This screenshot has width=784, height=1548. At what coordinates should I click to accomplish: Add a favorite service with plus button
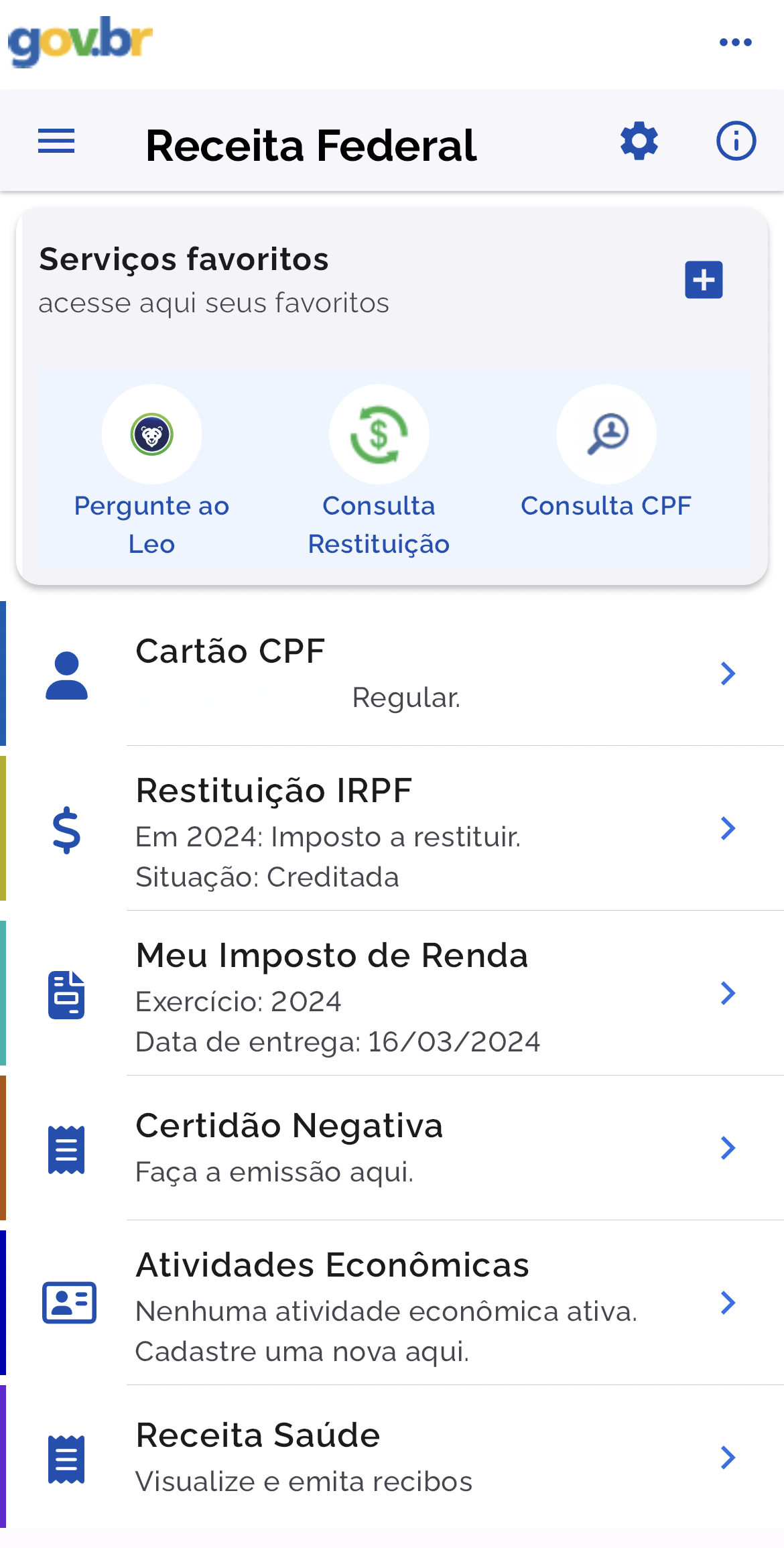704,279
